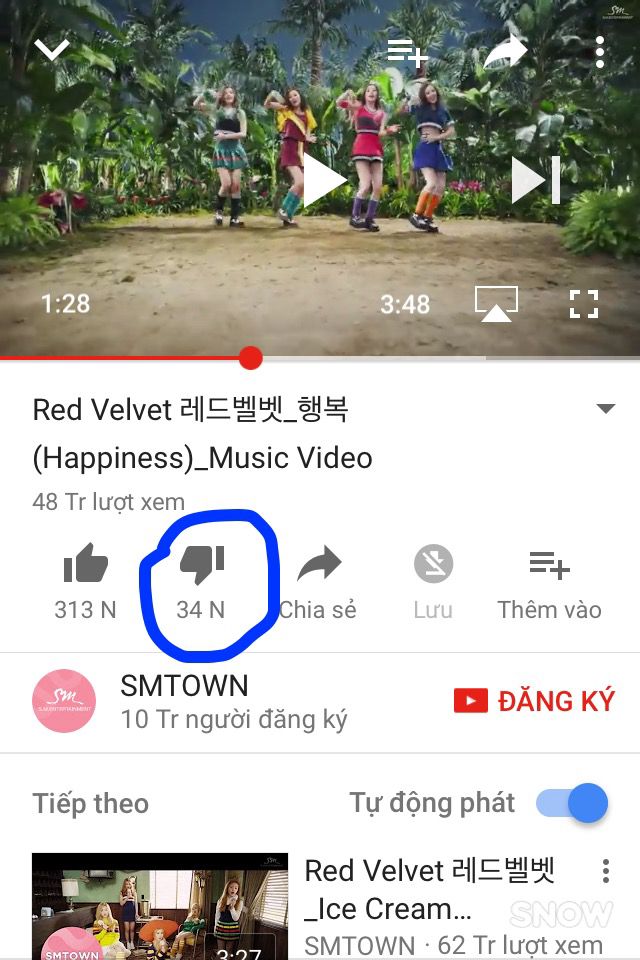
Task: Play the paused video
Action: point(323,181)
